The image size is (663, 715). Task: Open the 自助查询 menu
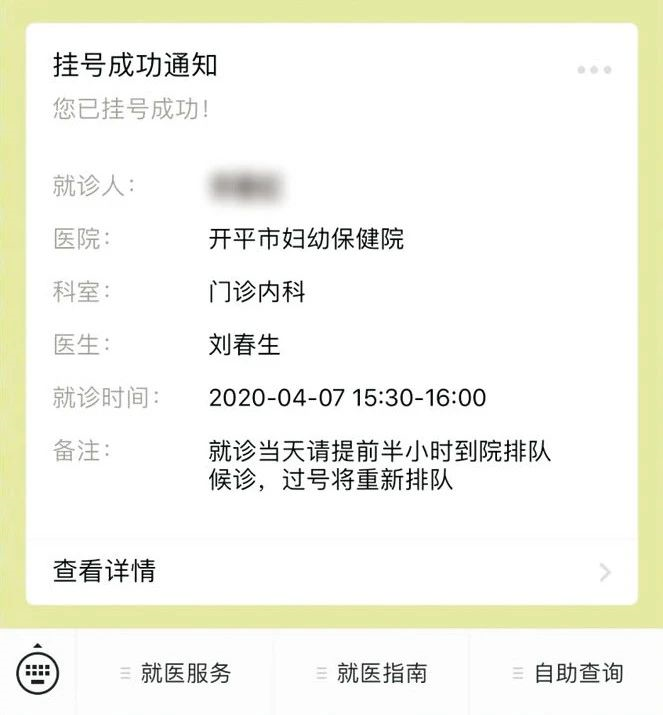coord(568,673)
